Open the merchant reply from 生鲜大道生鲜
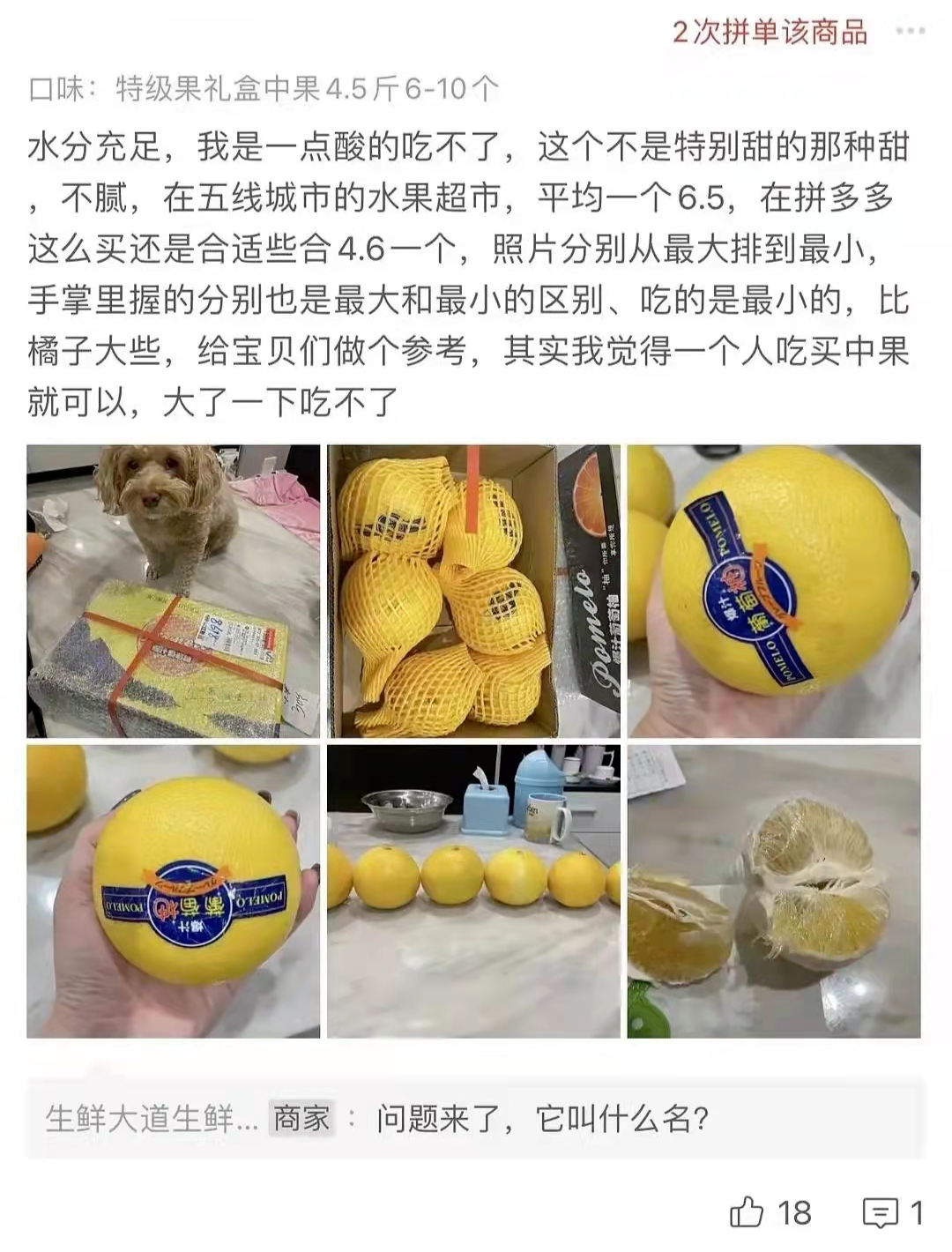This screenshot has width=952, height=1252. (x=476, y=1120)
